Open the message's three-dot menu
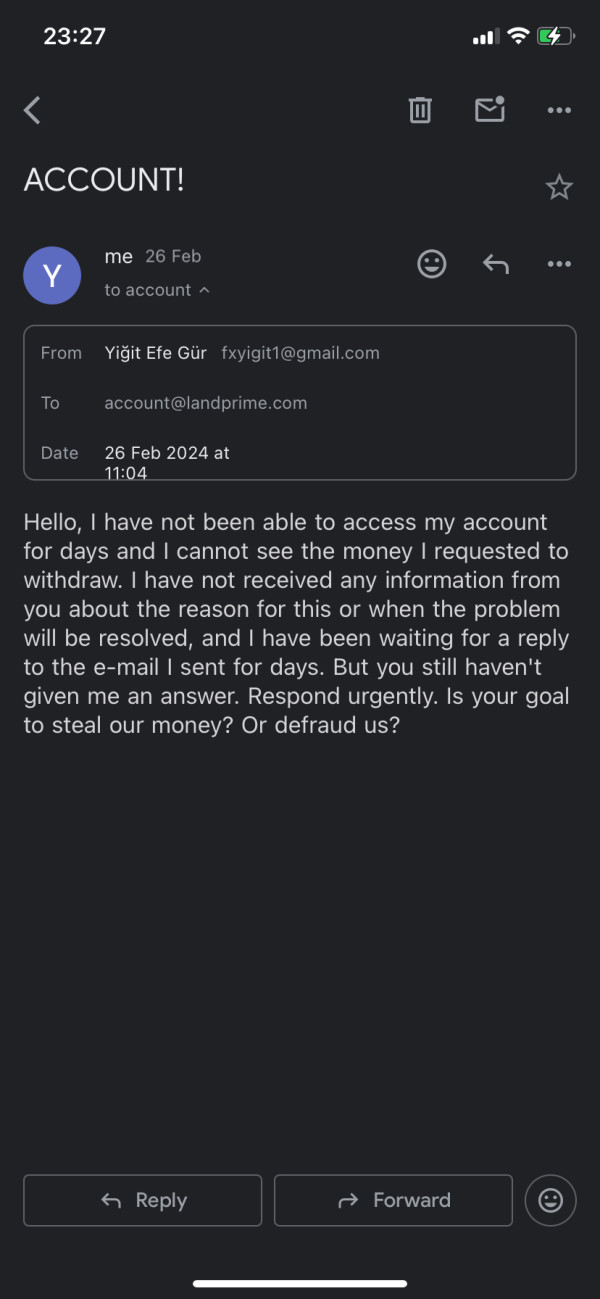 click(x=559, y=264)
